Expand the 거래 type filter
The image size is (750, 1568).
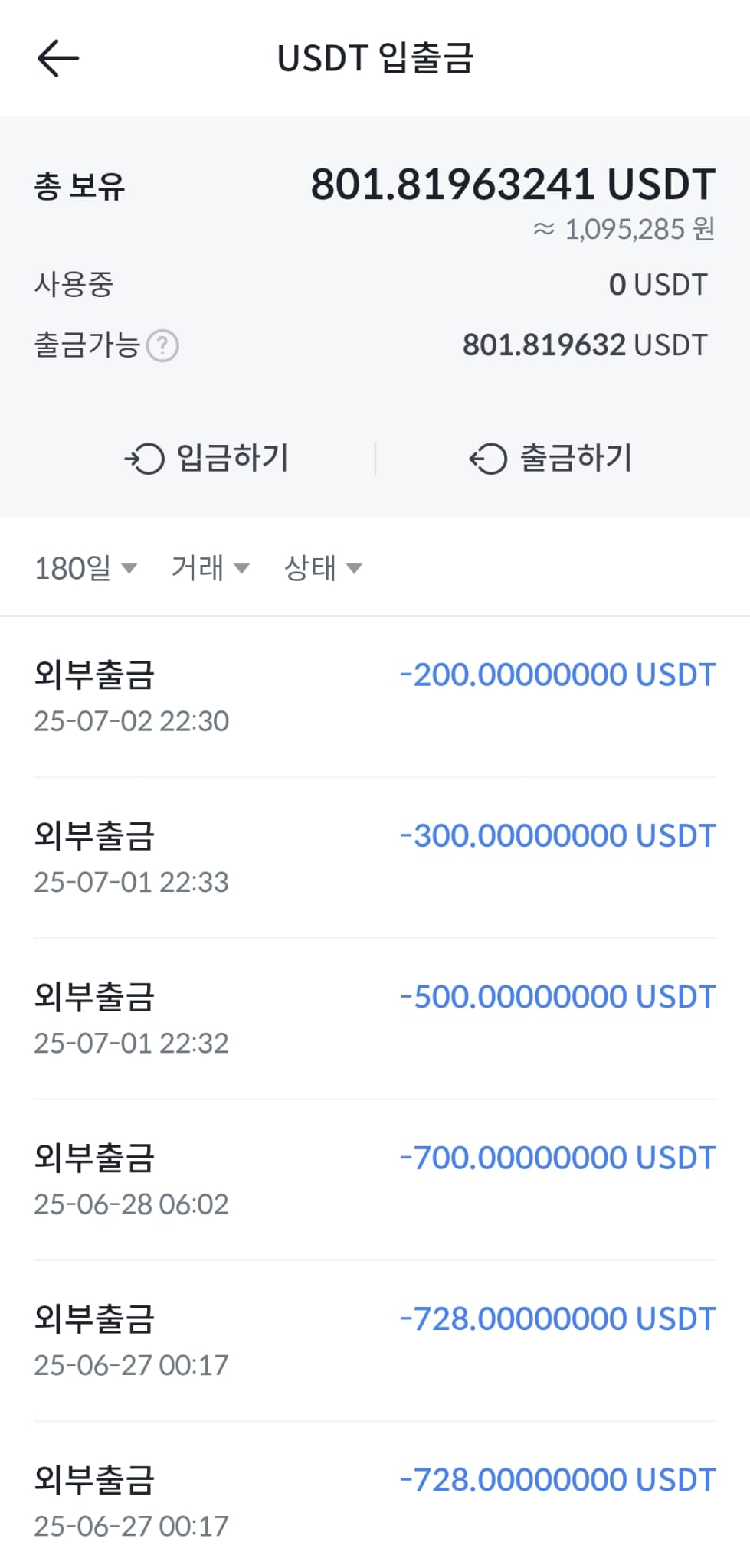point(211,568)
